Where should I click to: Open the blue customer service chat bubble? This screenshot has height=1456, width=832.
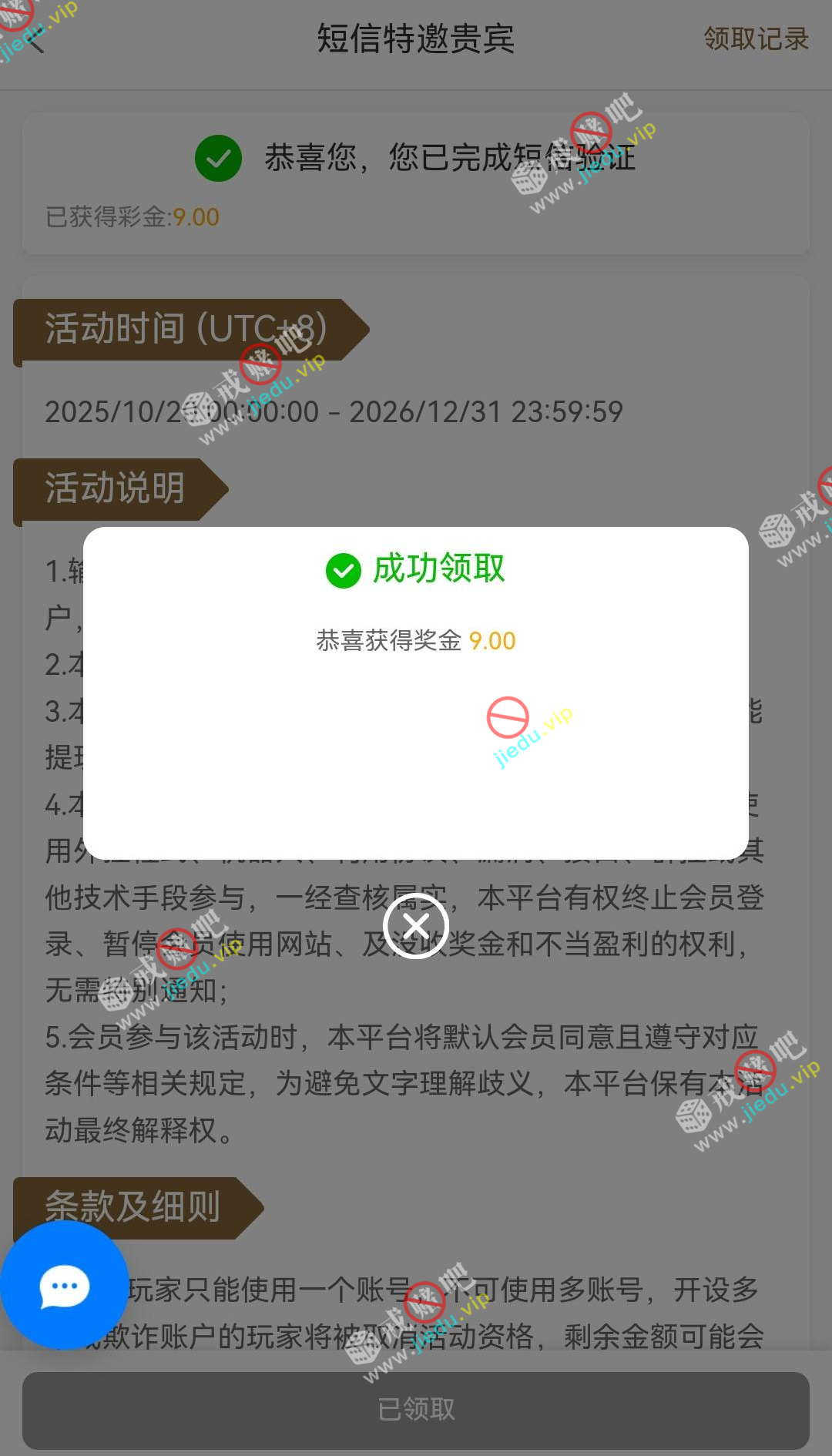pos(65,1285)
